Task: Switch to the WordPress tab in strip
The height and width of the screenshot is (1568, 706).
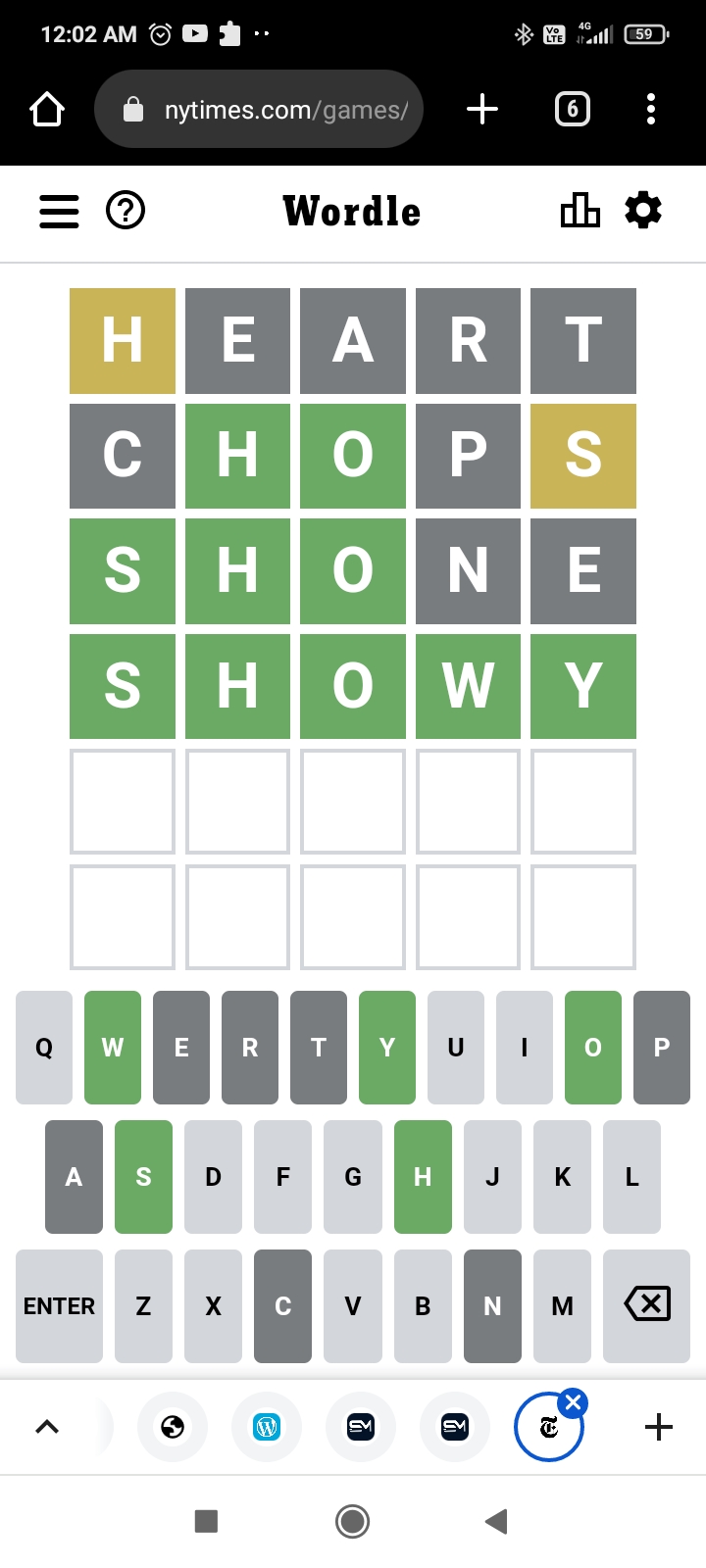Action: point(267,1427)
